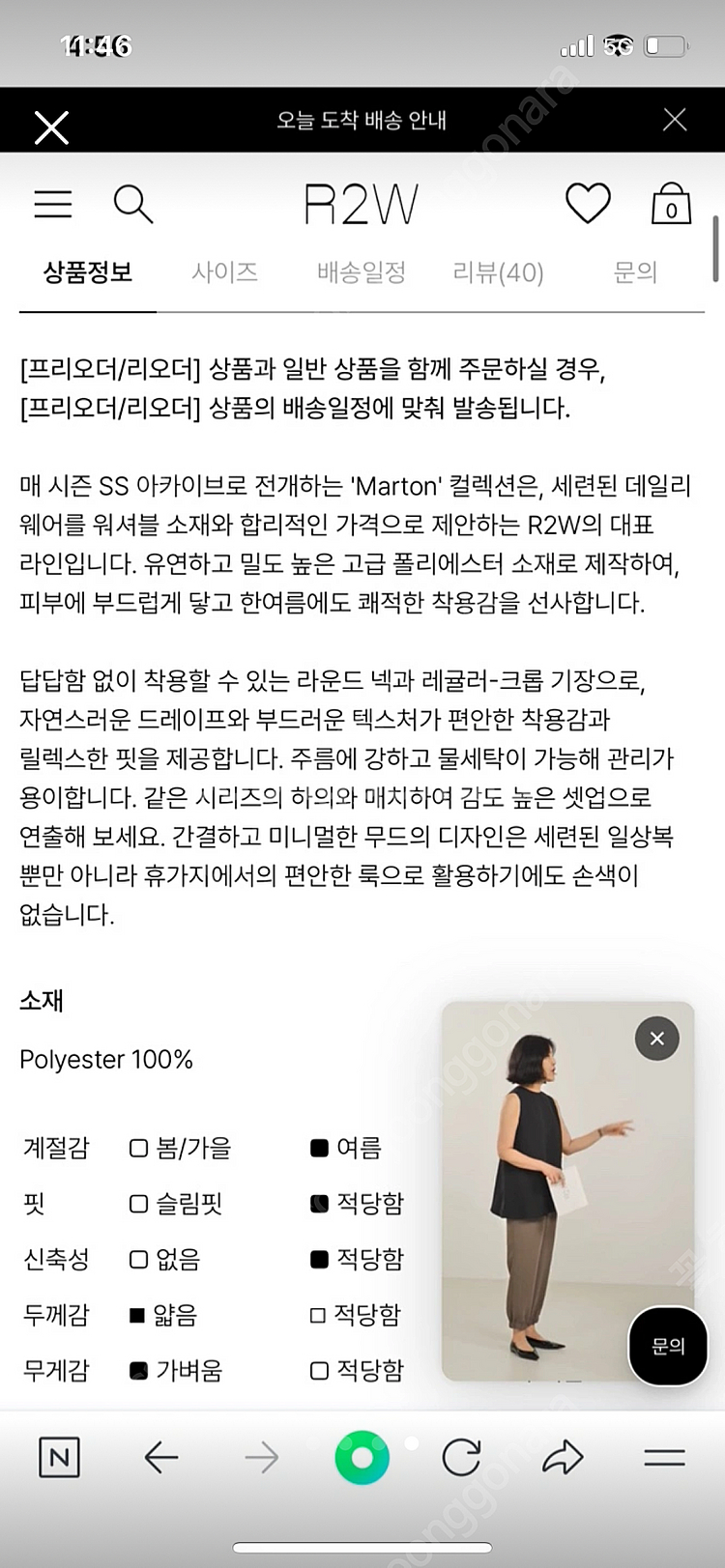Image resolution: width=725 pixels, height=1568 pixels.
Task: Tap the black 문의 floating button
Action: pyautogui.click(x=668, y=1346)
